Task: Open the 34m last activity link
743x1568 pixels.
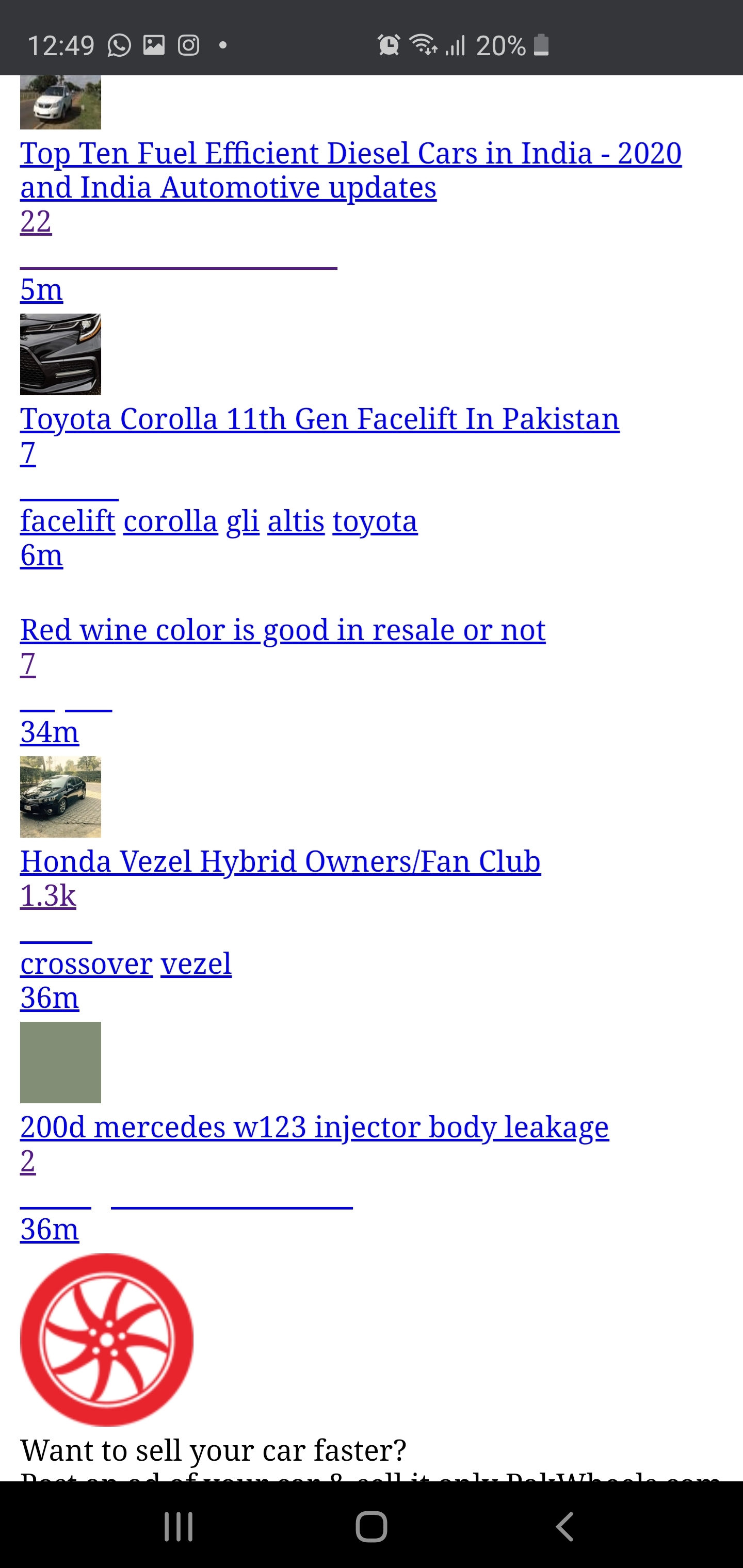Action: click(x=50, y=732)
